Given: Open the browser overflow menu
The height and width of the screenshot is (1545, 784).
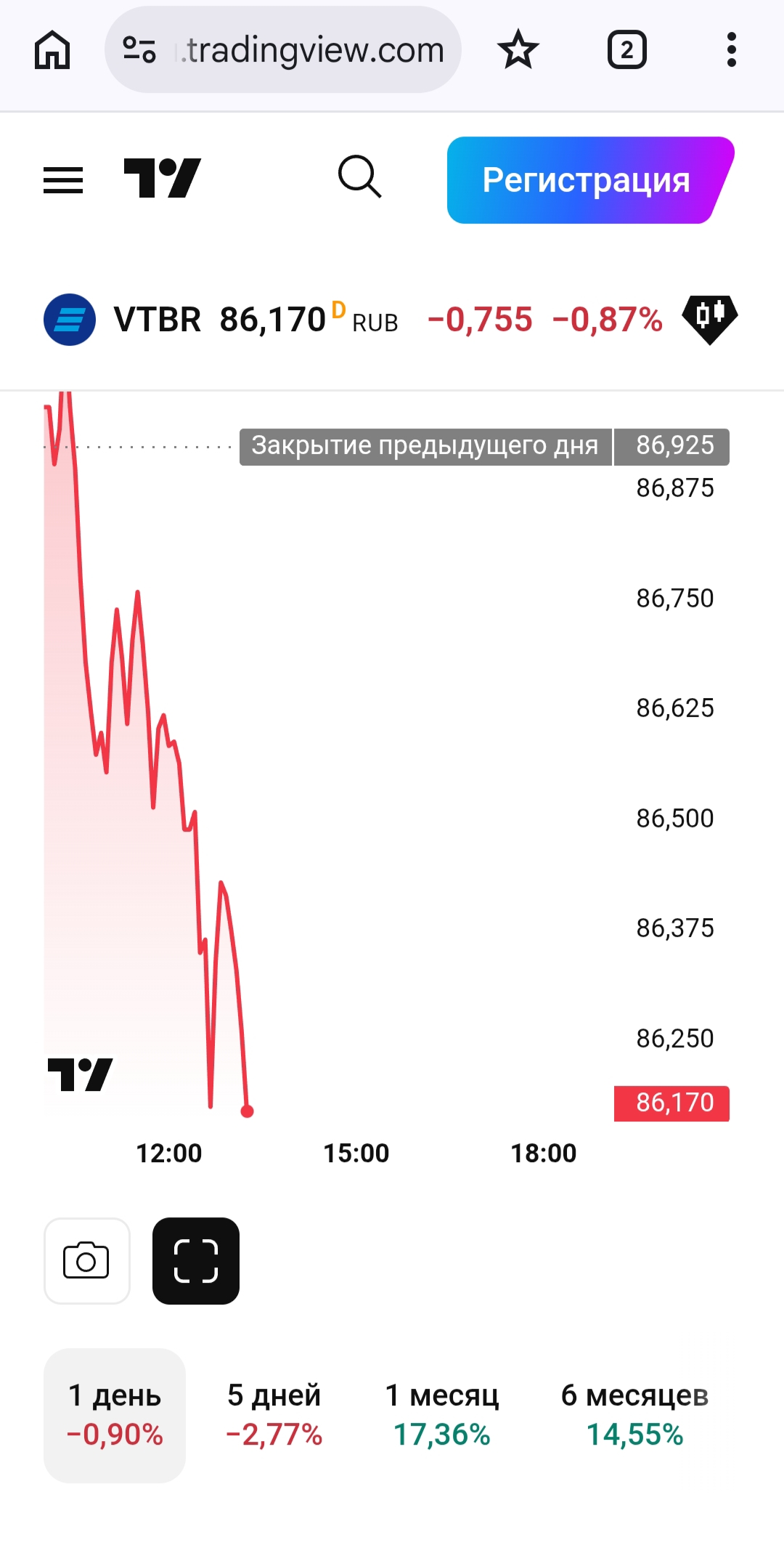Looking at the screenshot, I should pos(731,50).
